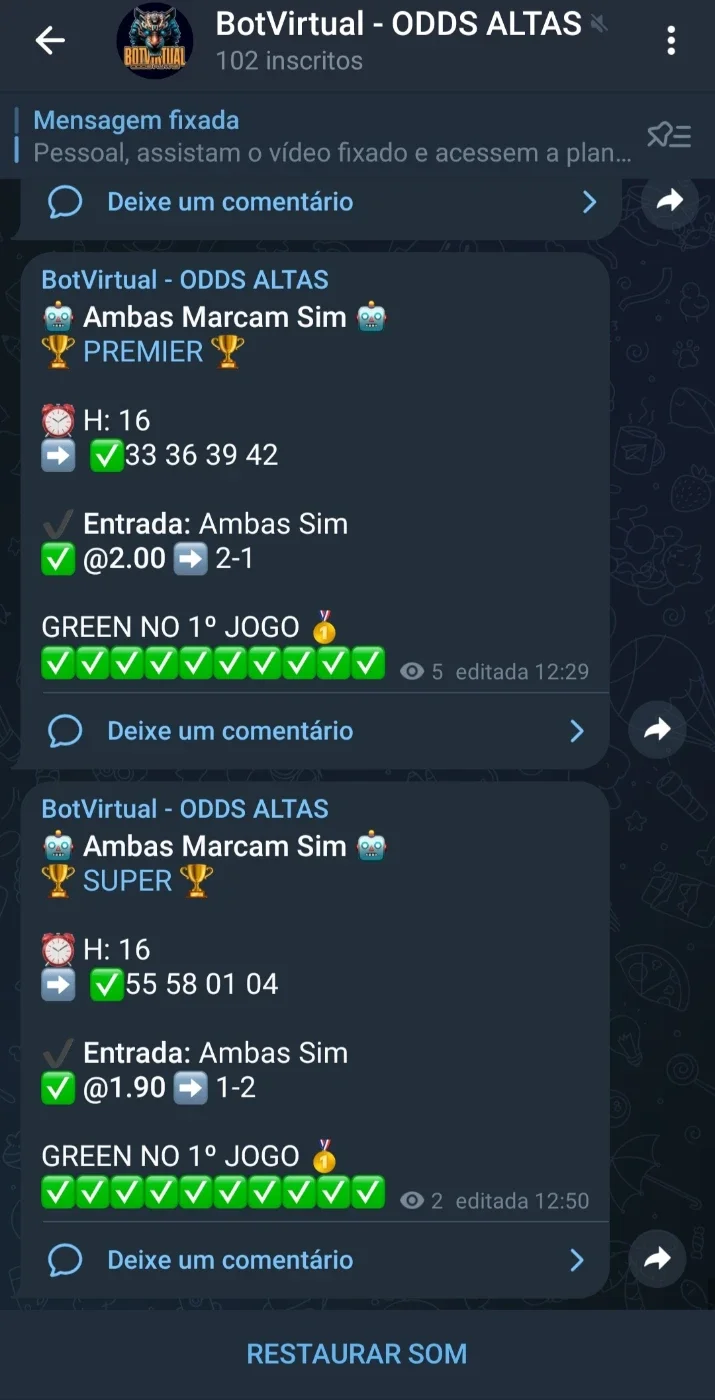715x1400 pixels.
Task: Open the BotVirtual channel avatar
Action: 155,41
